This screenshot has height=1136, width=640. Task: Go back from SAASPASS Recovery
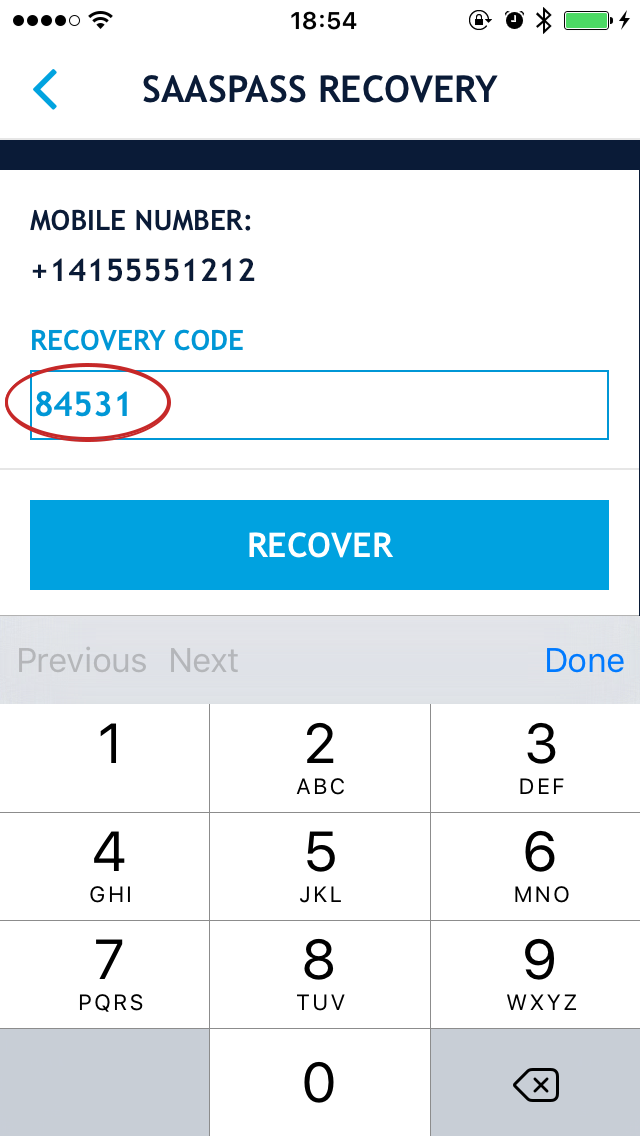click(46, 90)
